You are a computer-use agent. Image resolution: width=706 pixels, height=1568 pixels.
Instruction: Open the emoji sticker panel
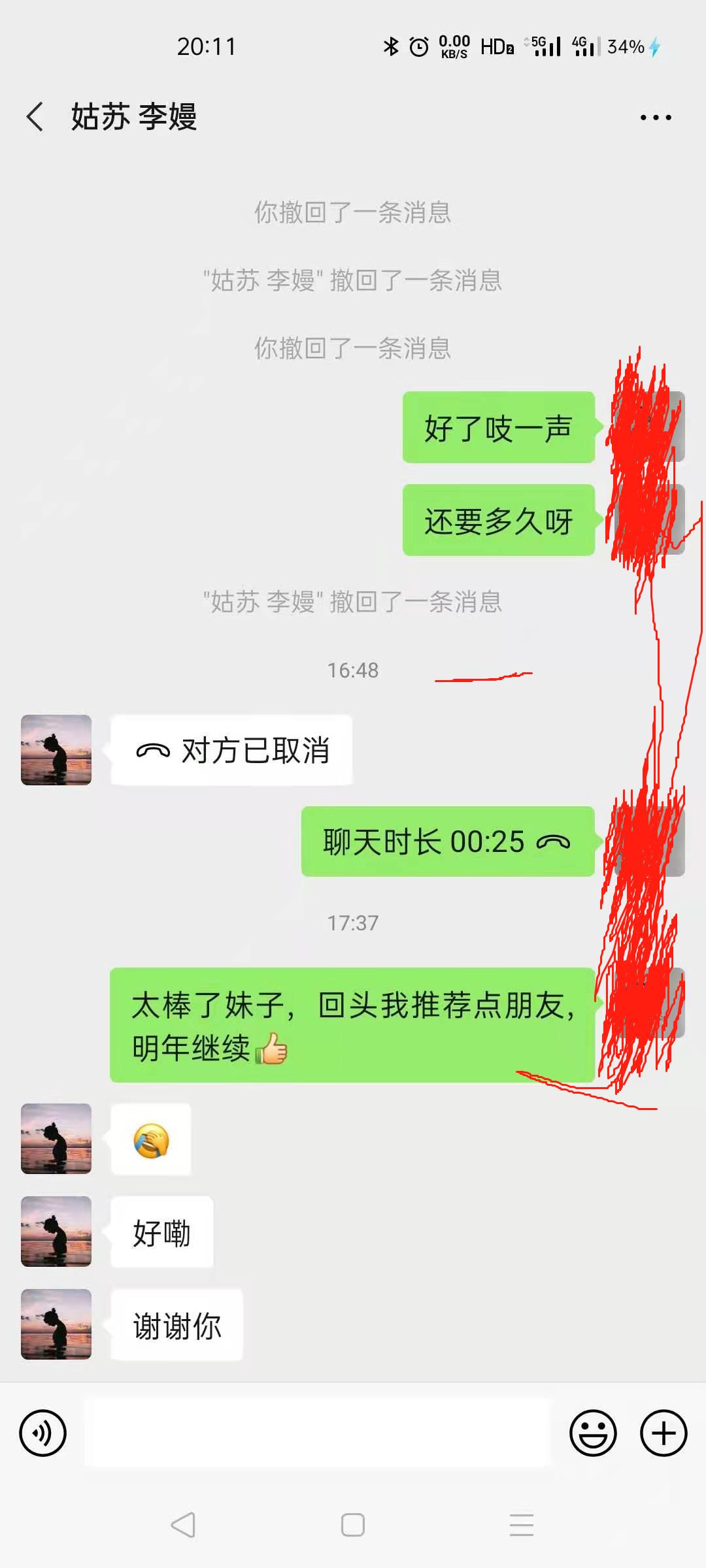[x=593, y=1433]
